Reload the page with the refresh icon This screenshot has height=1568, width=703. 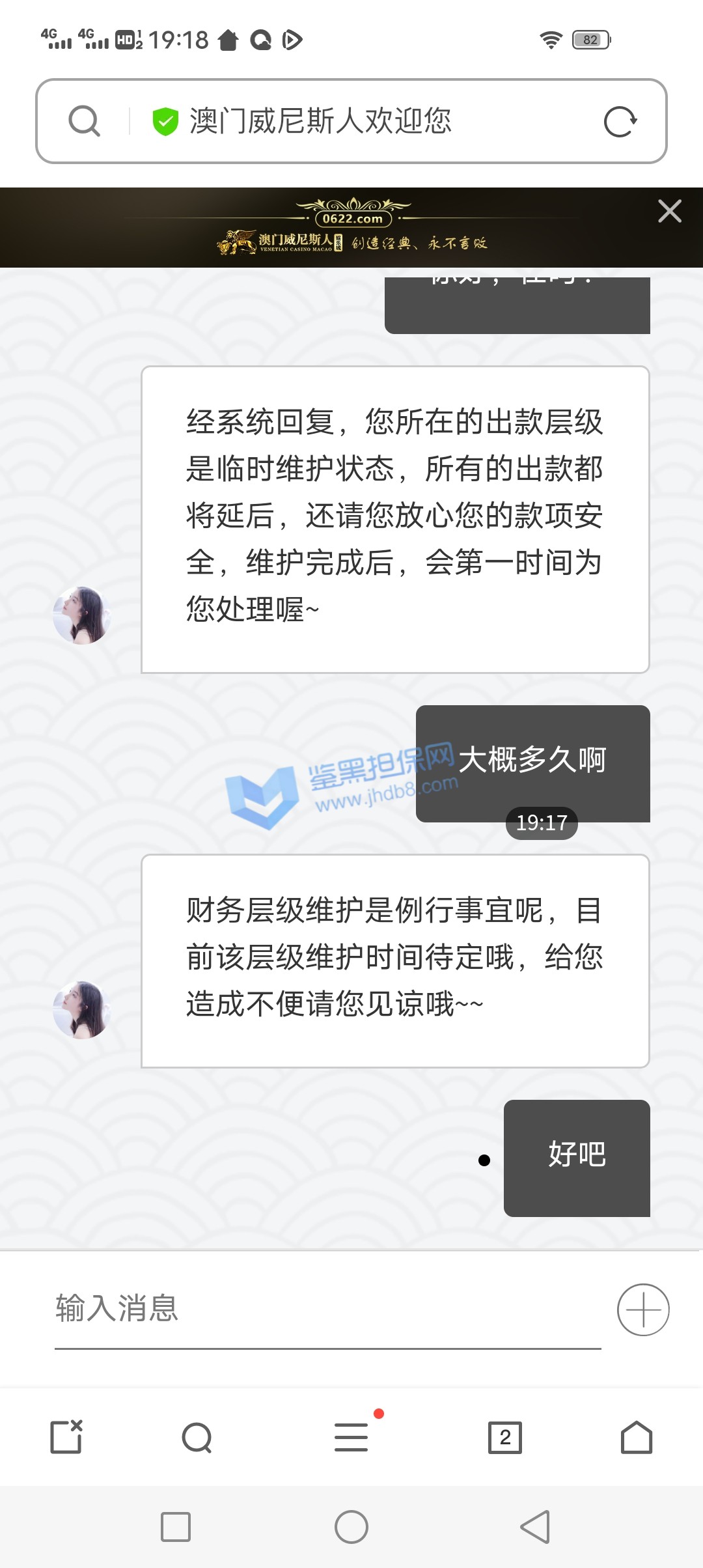click(620, 121)
